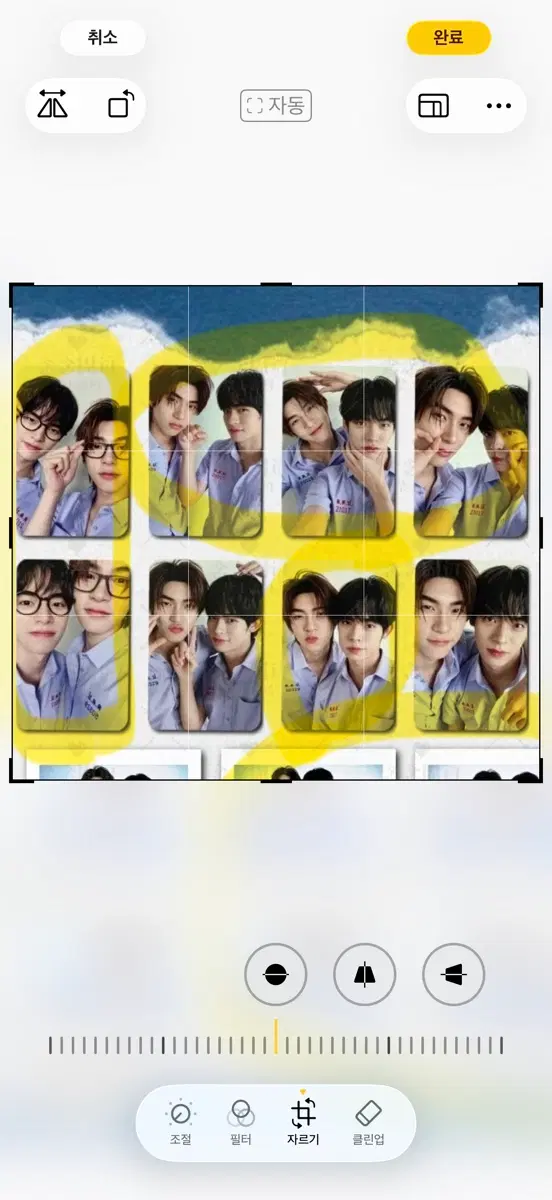Tap 완료 to finish editing
The width and height of the screenshot is (552, 1200).
point(448,38)
